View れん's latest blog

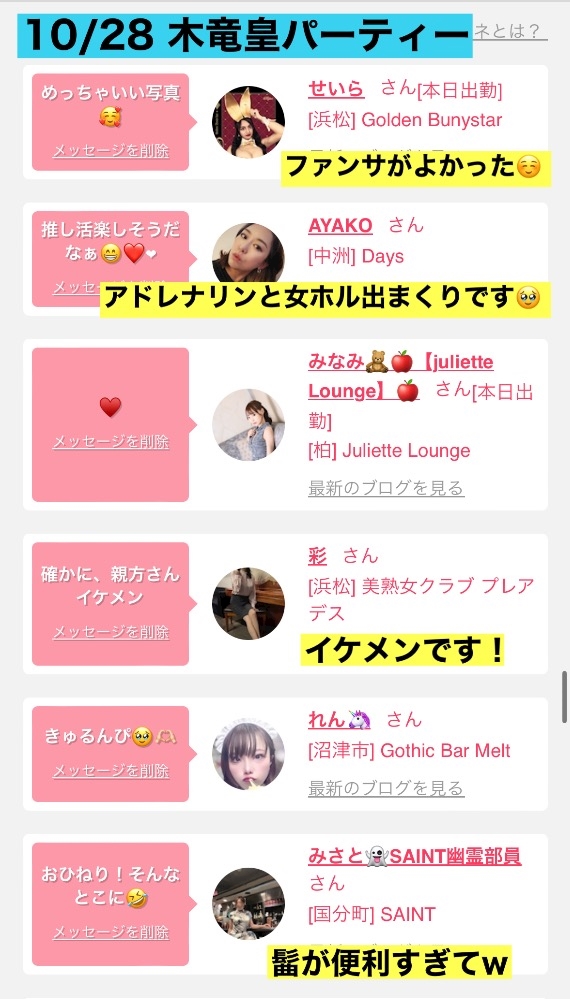click(386, 789)
